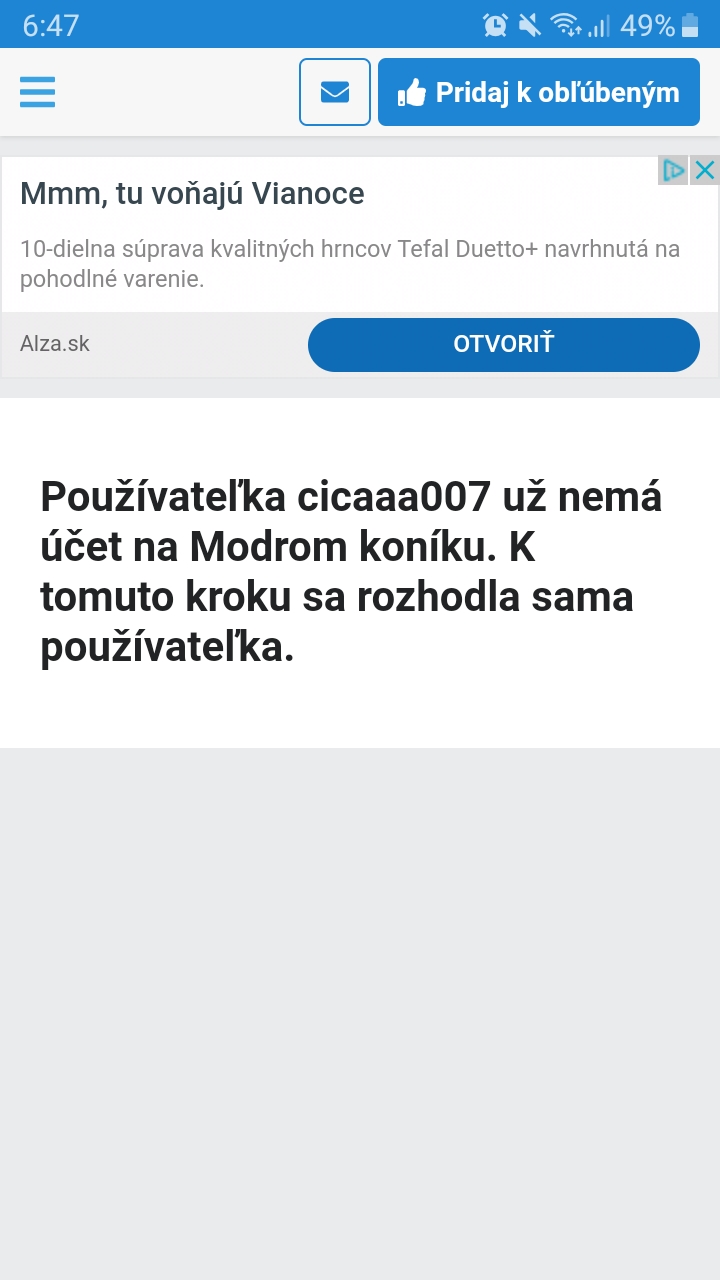Screen dimensions: 720x1280
Task: Open the AdChoices info icon
Action: point(674,170)
